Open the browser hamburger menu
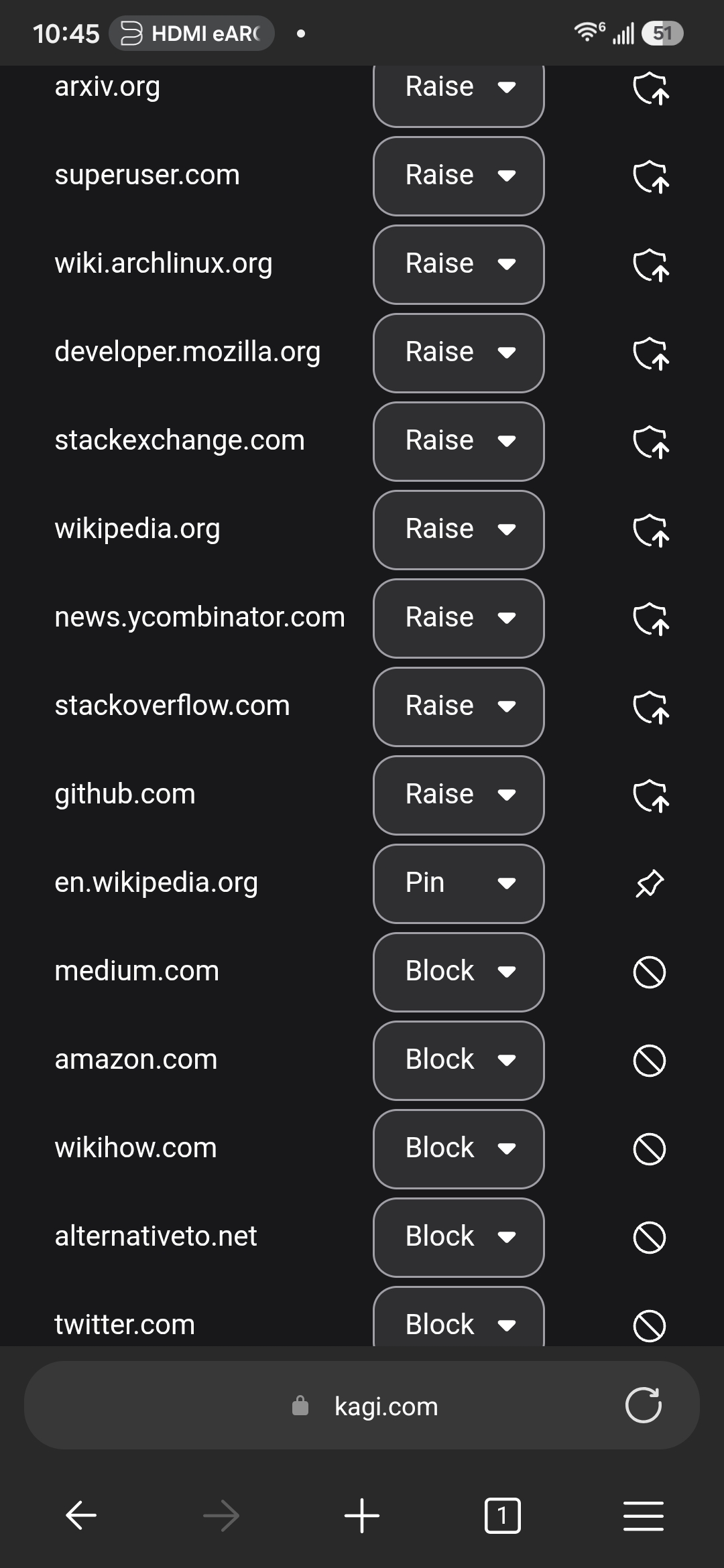The height and width of the screenshot is (1568, 724). tap(644, 1516)
